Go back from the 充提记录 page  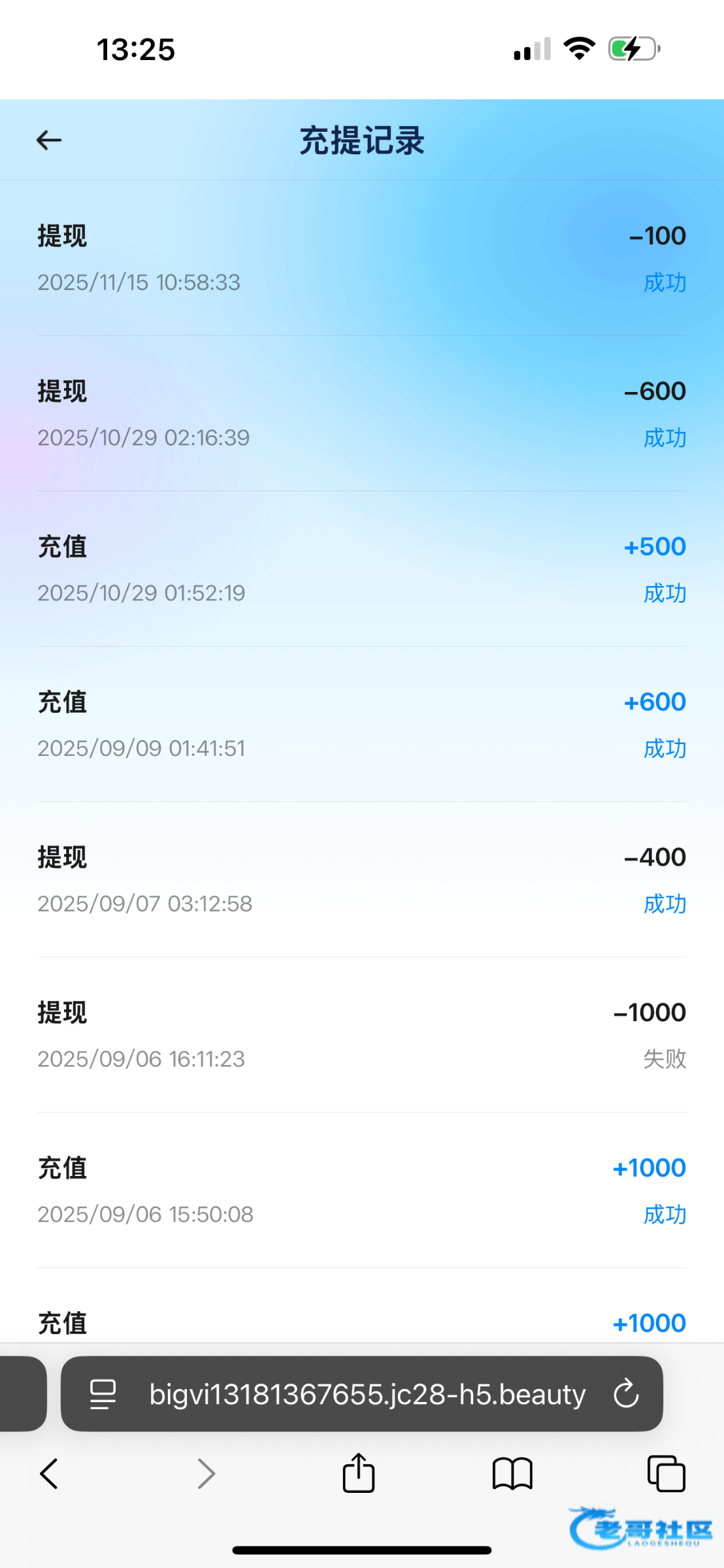point(49,140)
